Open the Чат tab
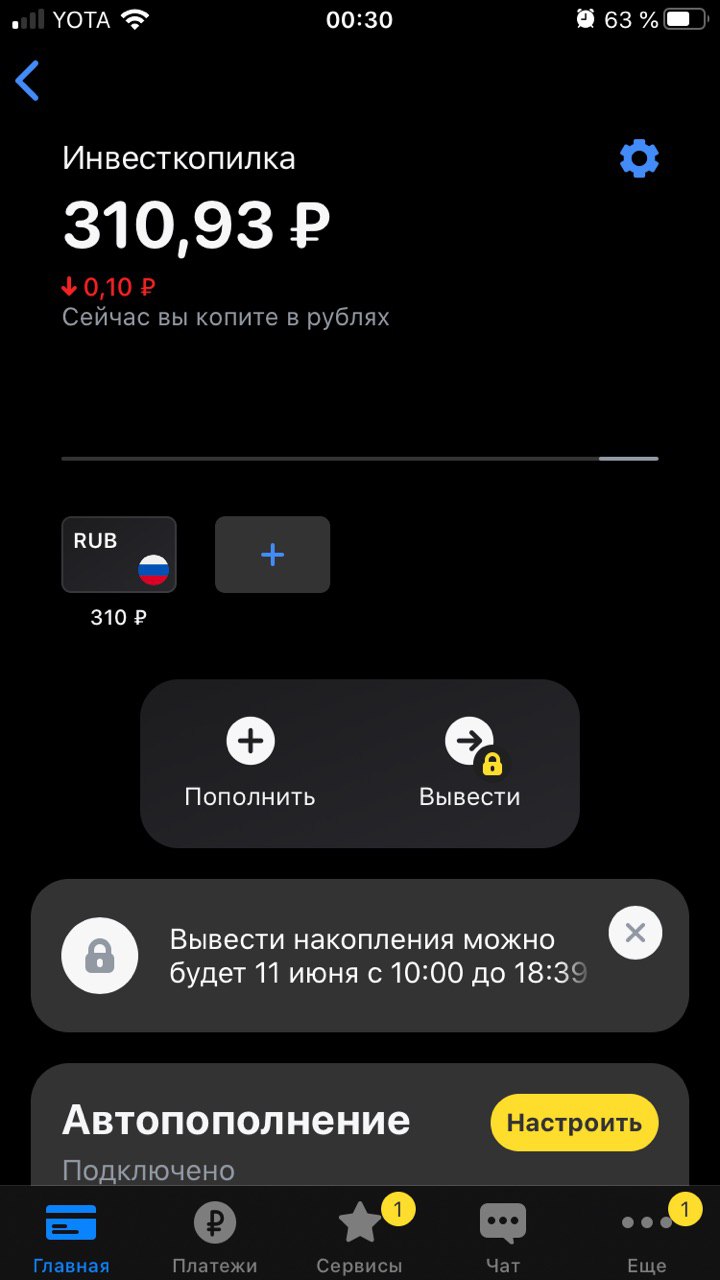The image size is (720, 1280). click(503, 1238)
